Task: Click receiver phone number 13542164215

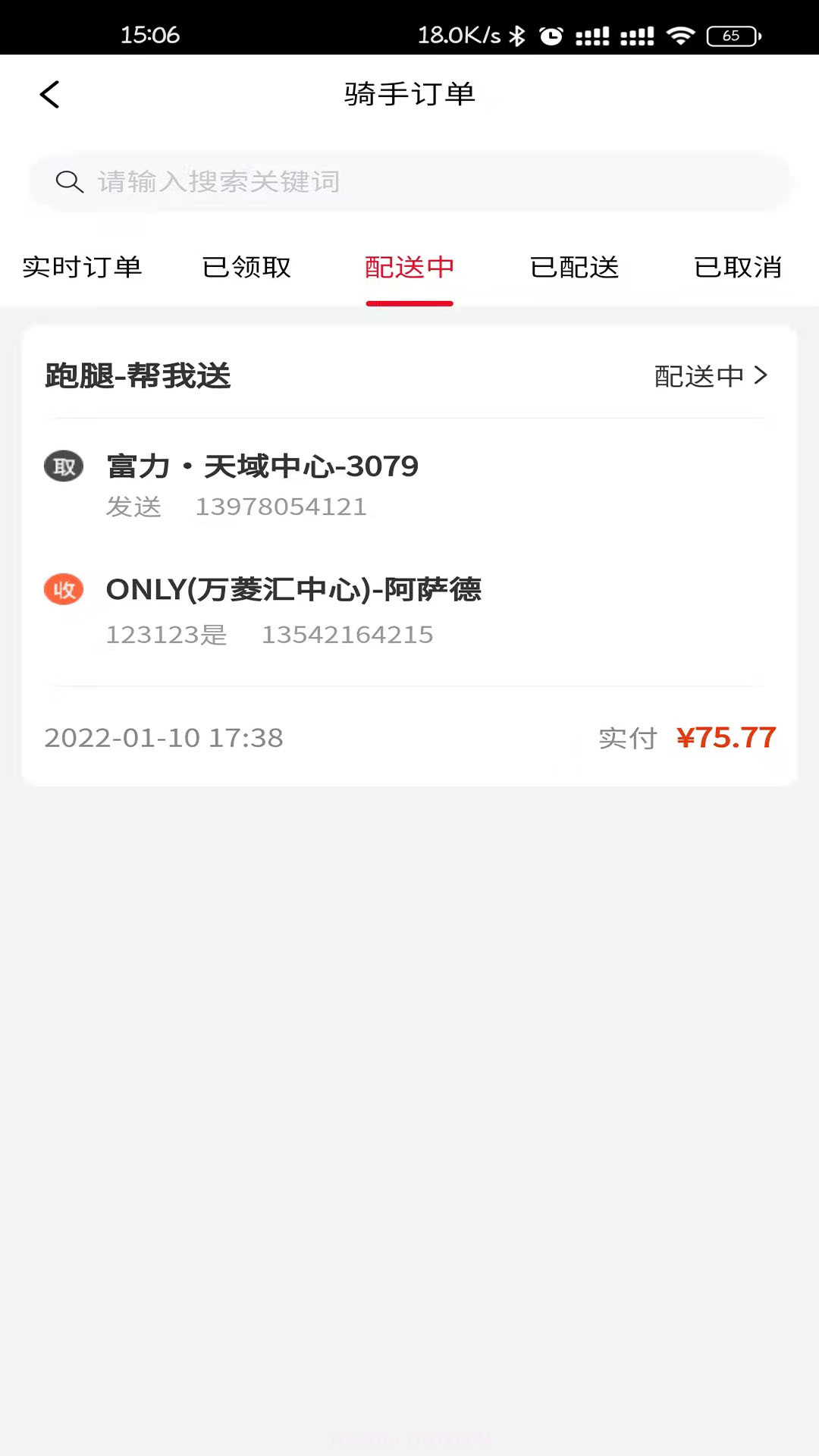Action: (x=347, y=634)
